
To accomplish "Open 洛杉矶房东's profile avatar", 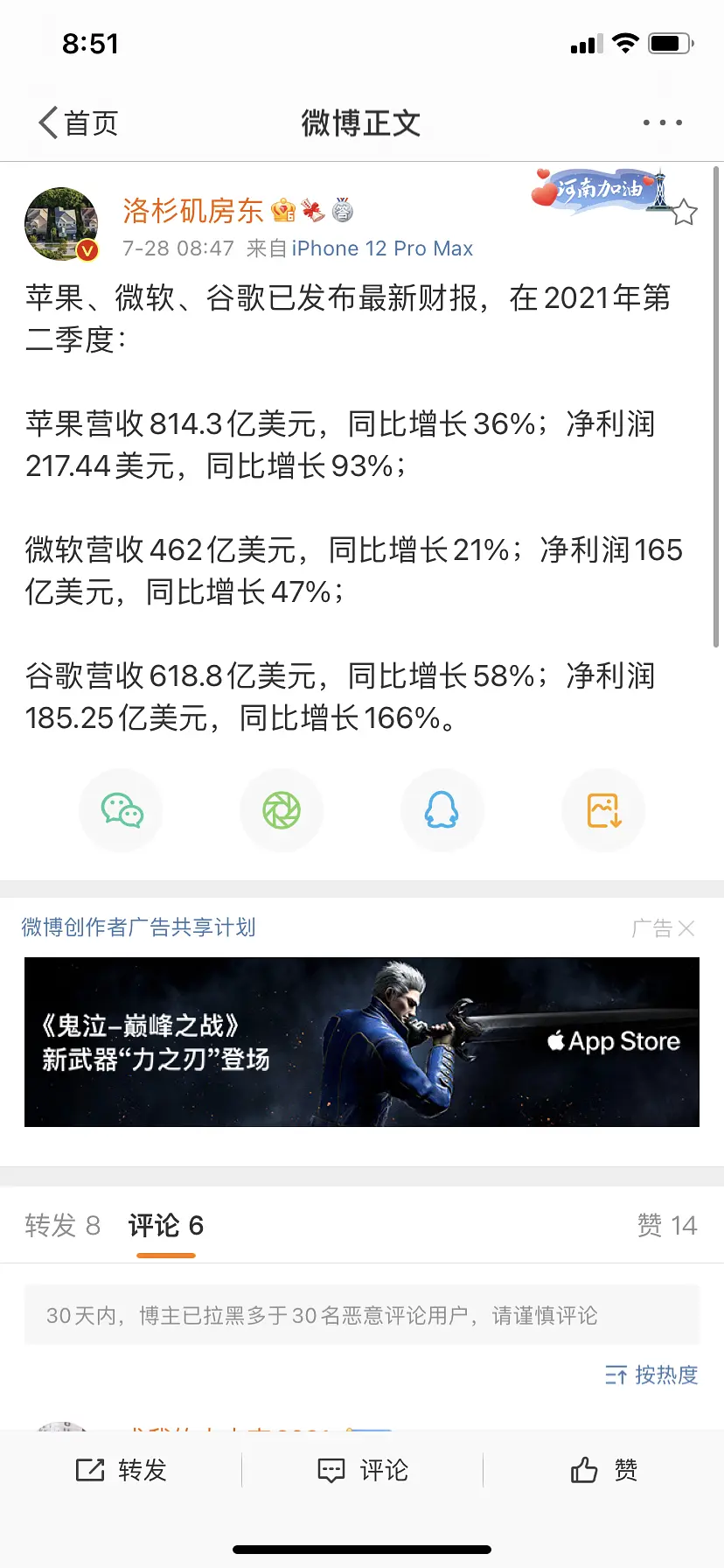I will tap(61, 224).
